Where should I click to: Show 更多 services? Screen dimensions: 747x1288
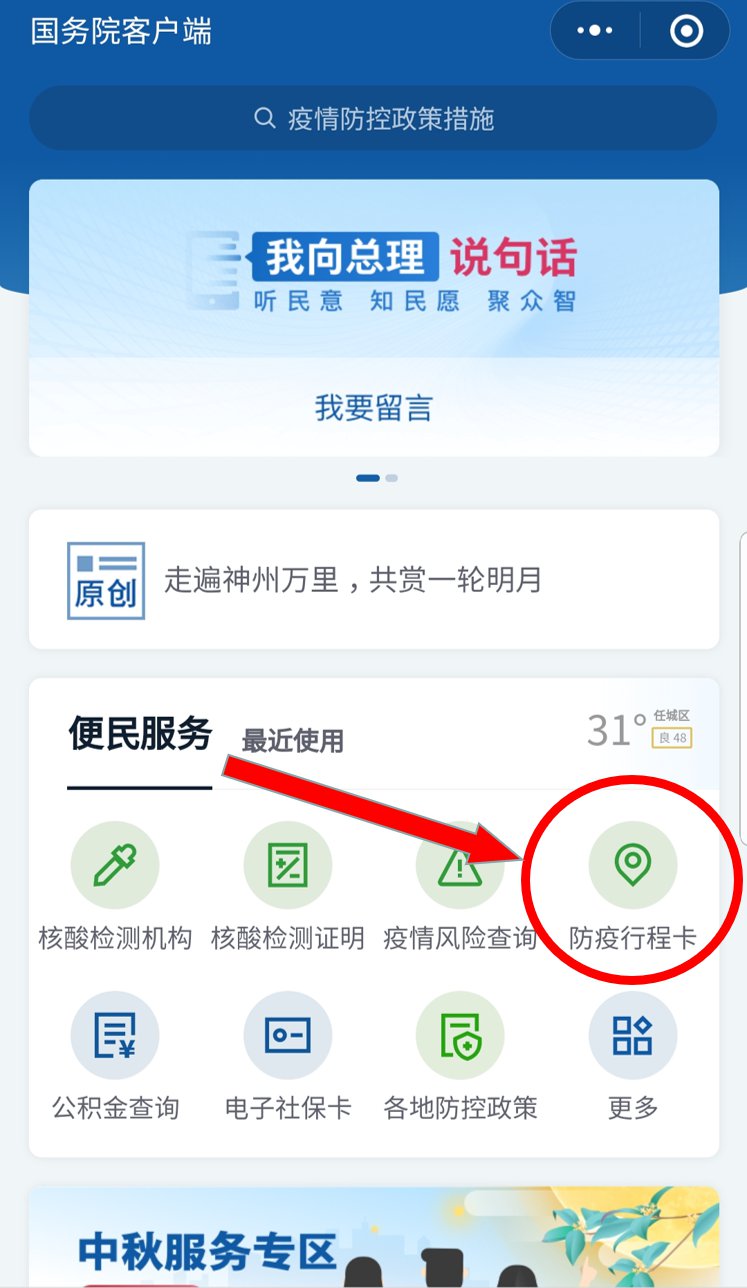(632, 1056)
